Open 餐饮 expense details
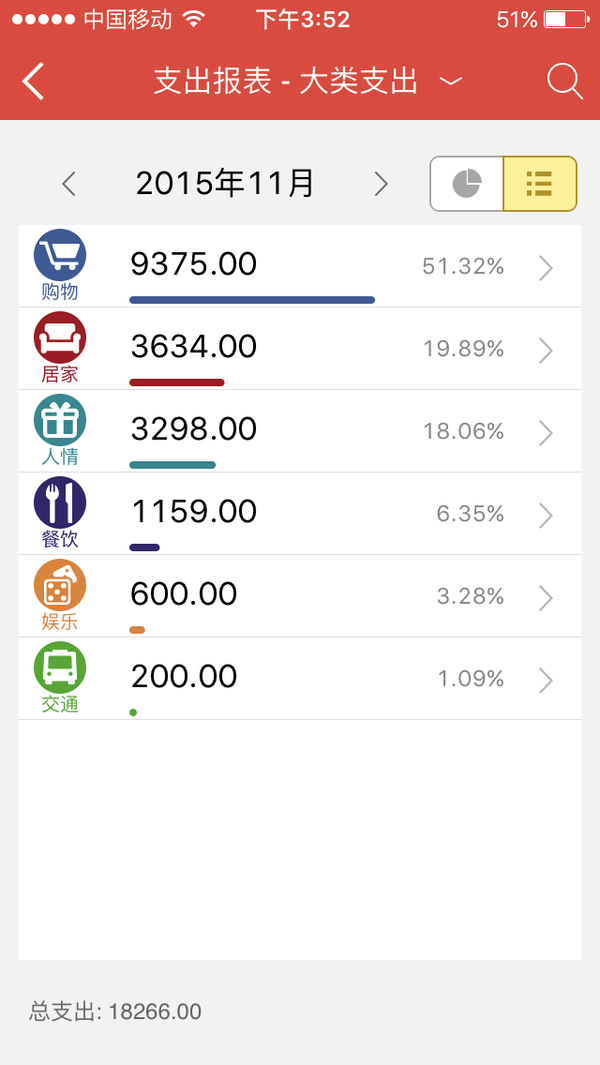The image size is (600, 1065). (x=300, y=513)
